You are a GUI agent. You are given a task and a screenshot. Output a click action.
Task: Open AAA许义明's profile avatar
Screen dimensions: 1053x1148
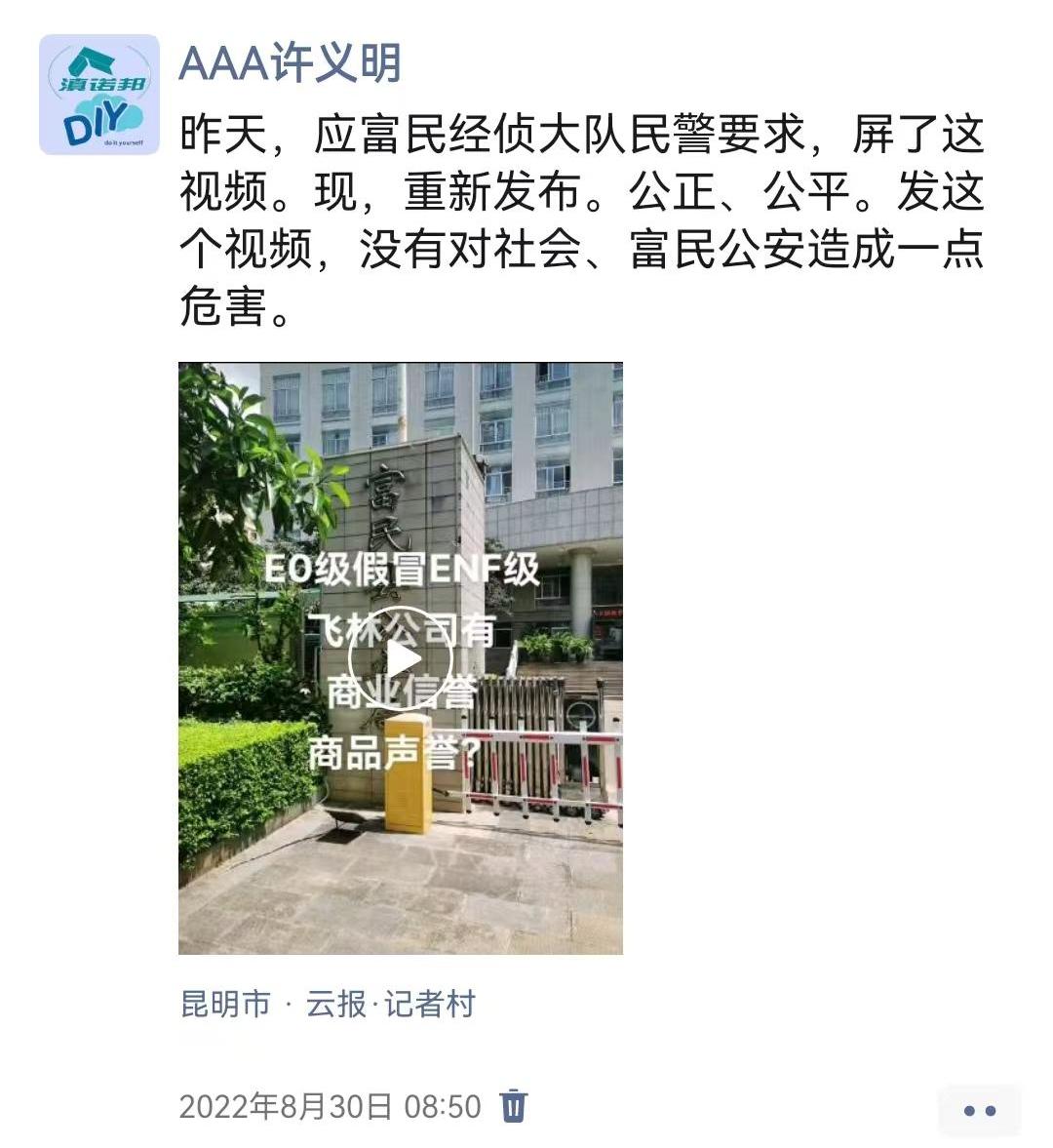pyautogui.click(x=98, y=95)
